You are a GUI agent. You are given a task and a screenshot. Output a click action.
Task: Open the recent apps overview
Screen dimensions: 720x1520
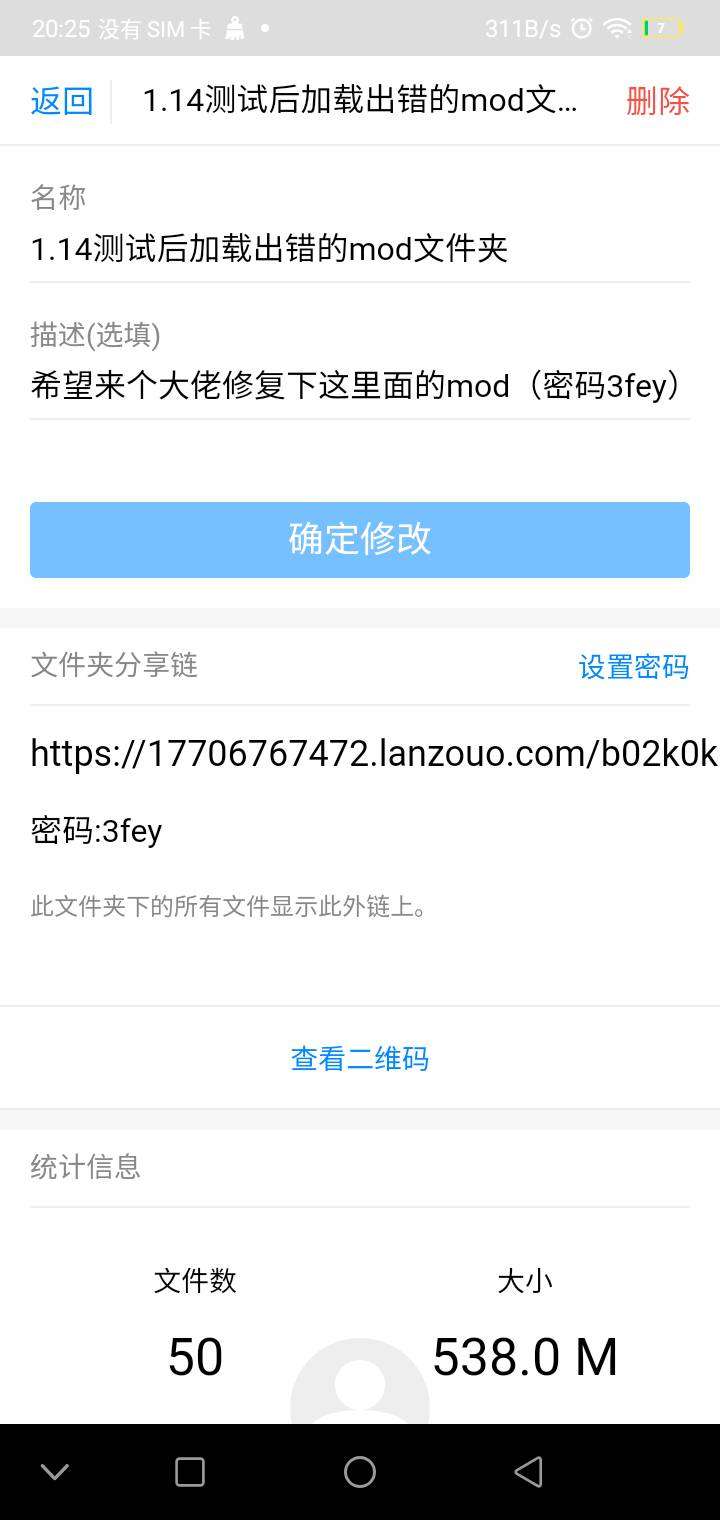coord(190,1471)
